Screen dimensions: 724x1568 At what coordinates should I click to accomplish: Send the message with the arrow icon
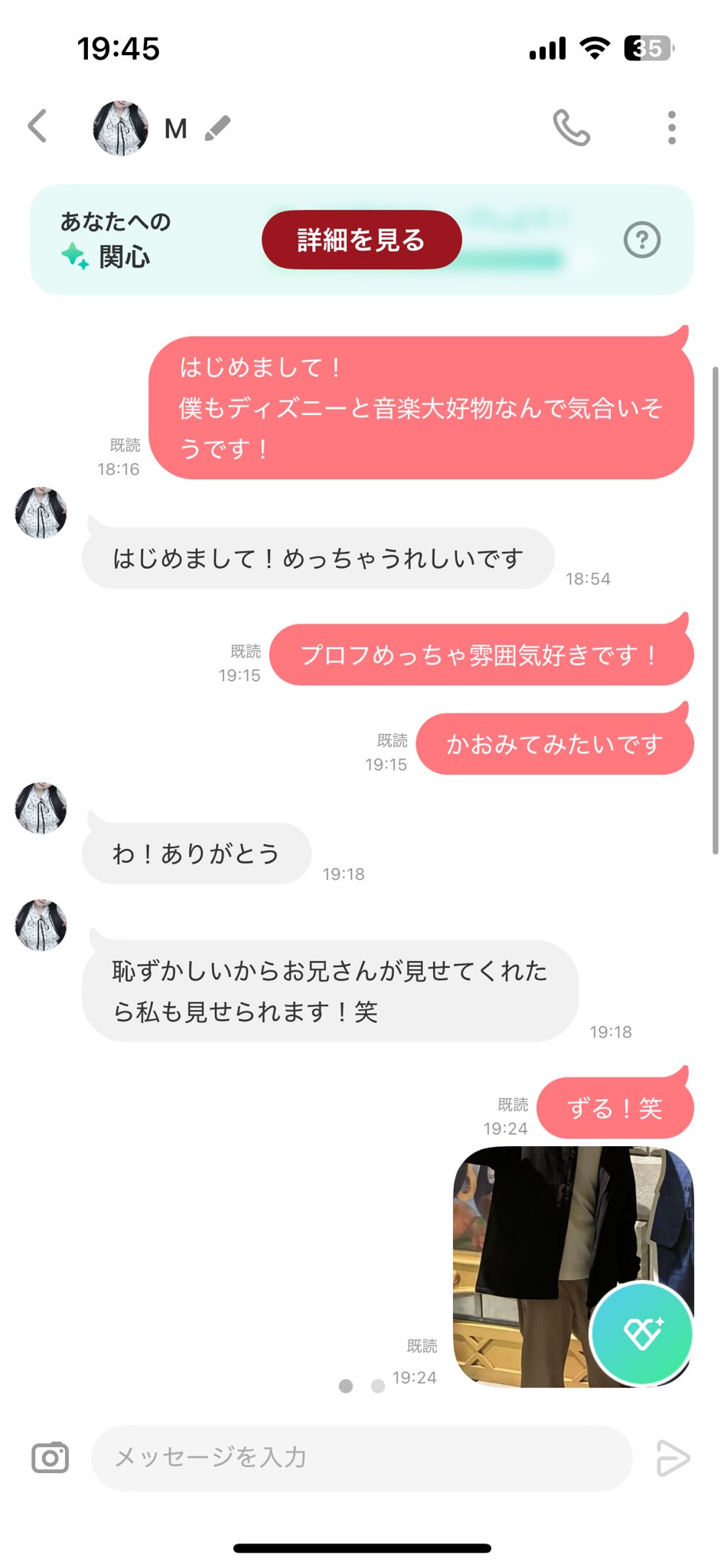[673, 1458]
